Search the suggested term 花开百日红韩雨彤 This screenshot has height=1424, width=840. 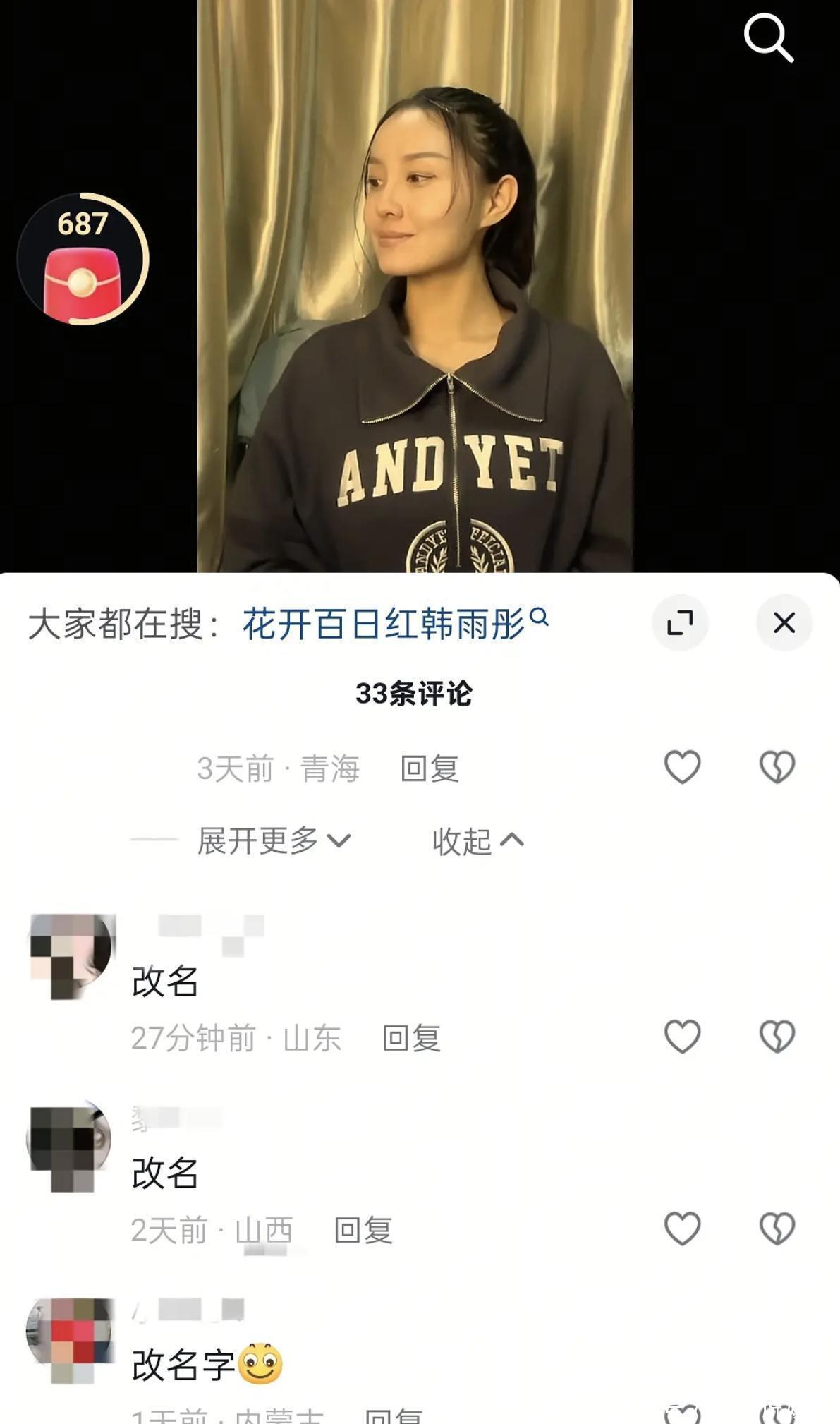[x=385, y=624]
